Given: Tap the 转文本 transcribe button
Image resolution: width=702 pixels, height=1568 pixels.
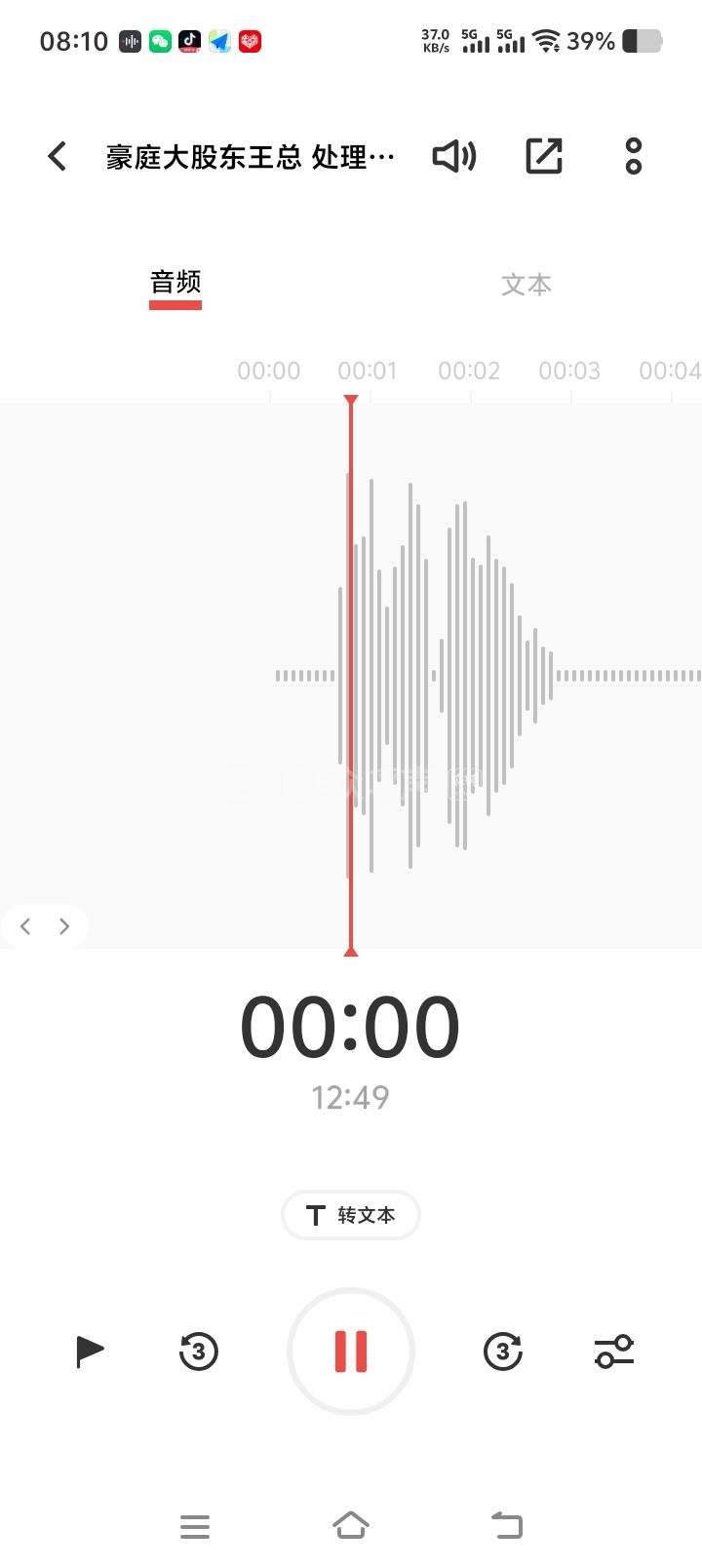Looking at the screenshot, I should point(351,1215).
